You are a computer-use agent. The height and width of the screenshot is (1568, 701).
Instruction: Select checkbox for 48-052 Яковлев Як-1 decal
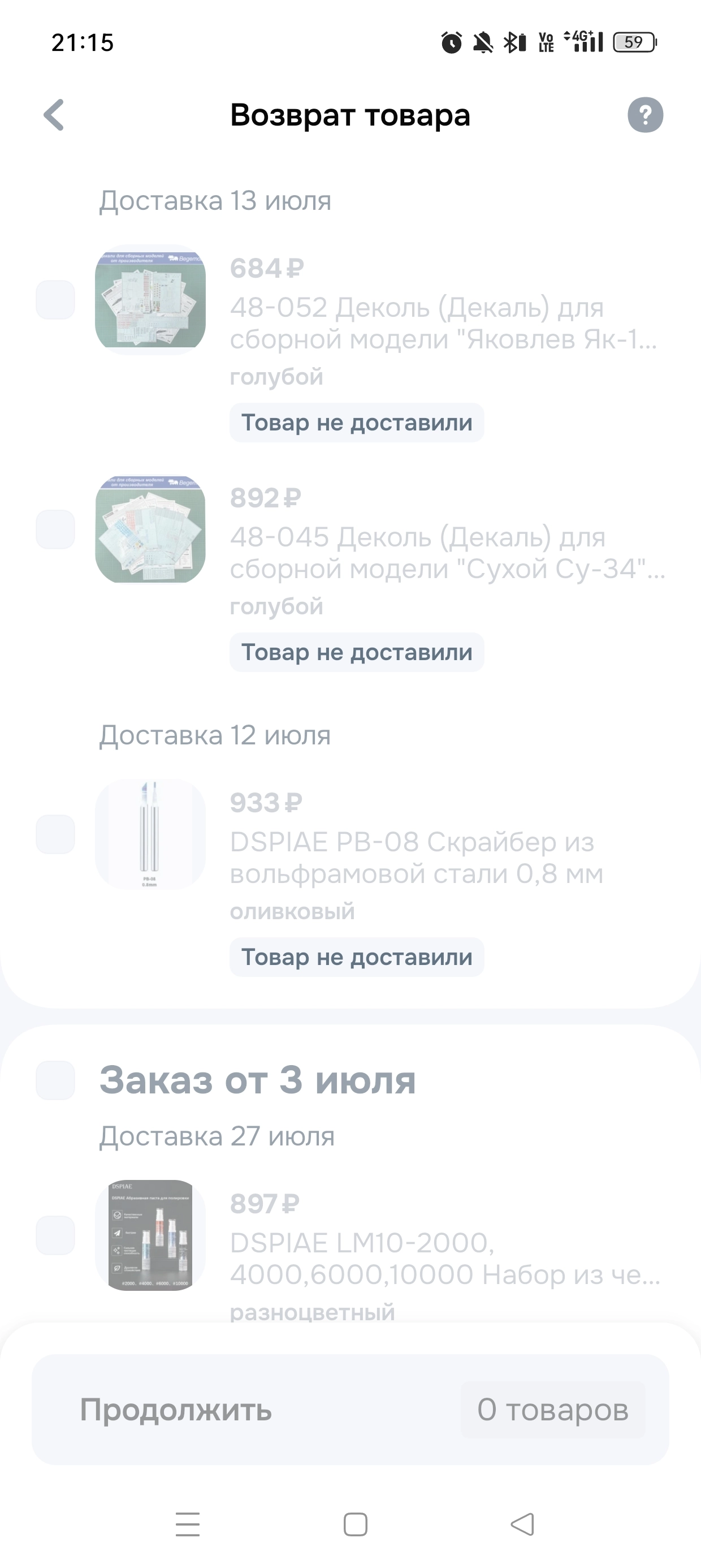click(x=55, y=299)
